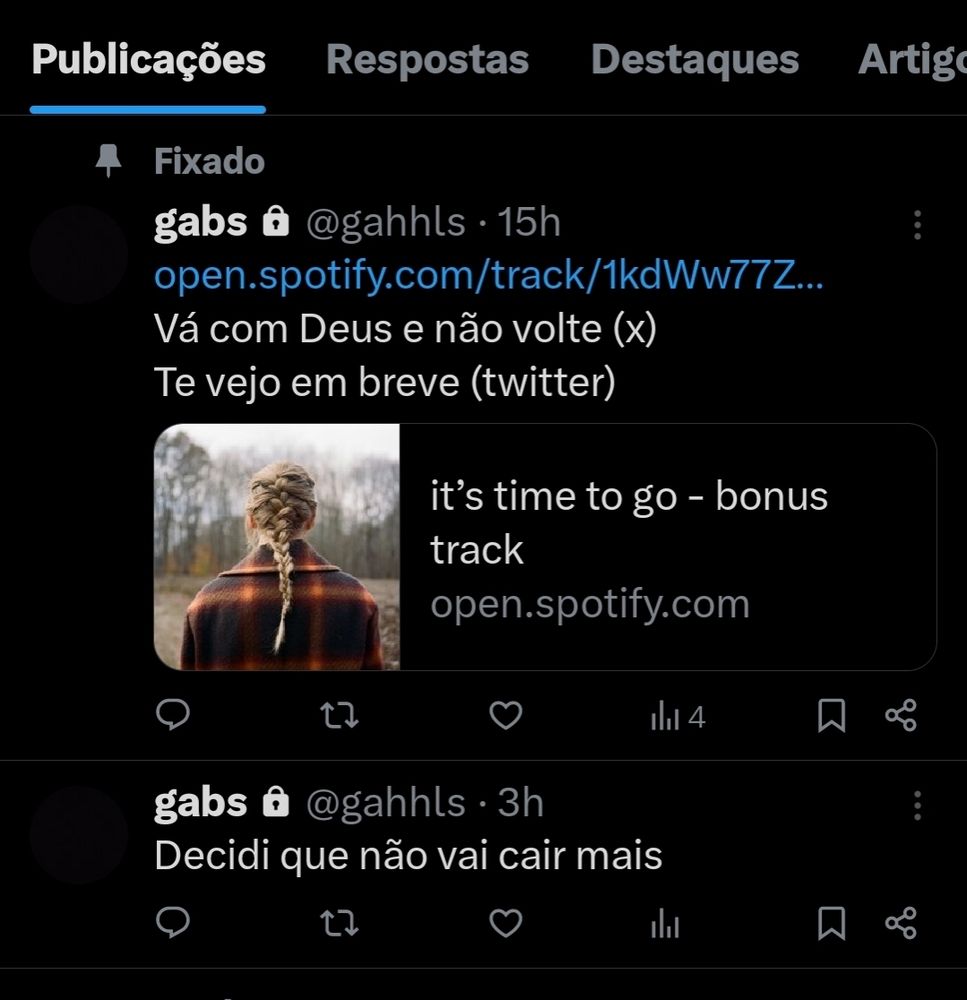Reply to the pinned Spotify post
The height and width of the screenshot is (1000, 967).
click(x=174, y=715)
